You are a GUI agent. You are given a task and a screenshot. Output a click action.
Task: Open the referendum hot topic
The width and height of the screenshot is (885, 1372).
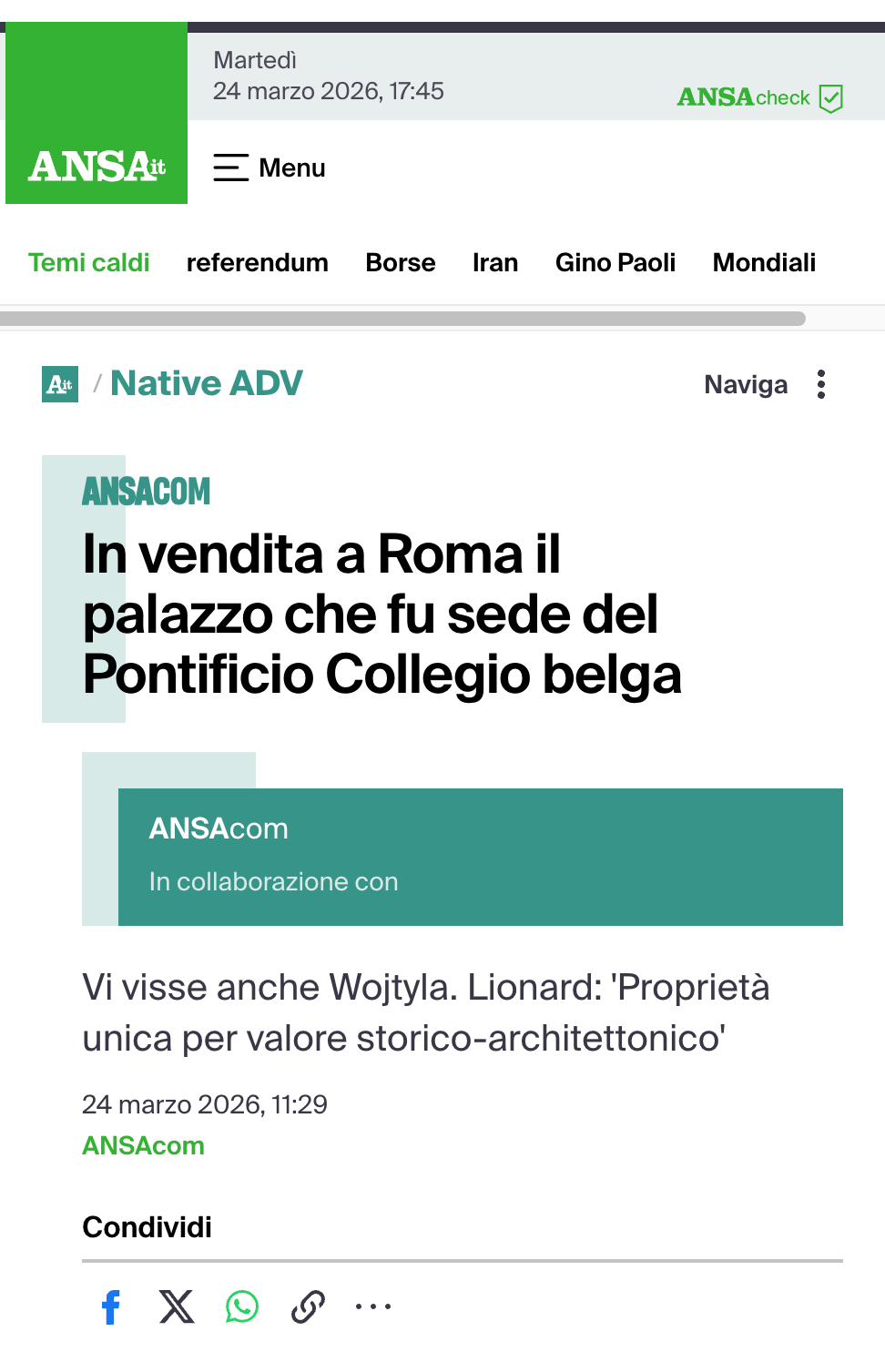point(257,263)
